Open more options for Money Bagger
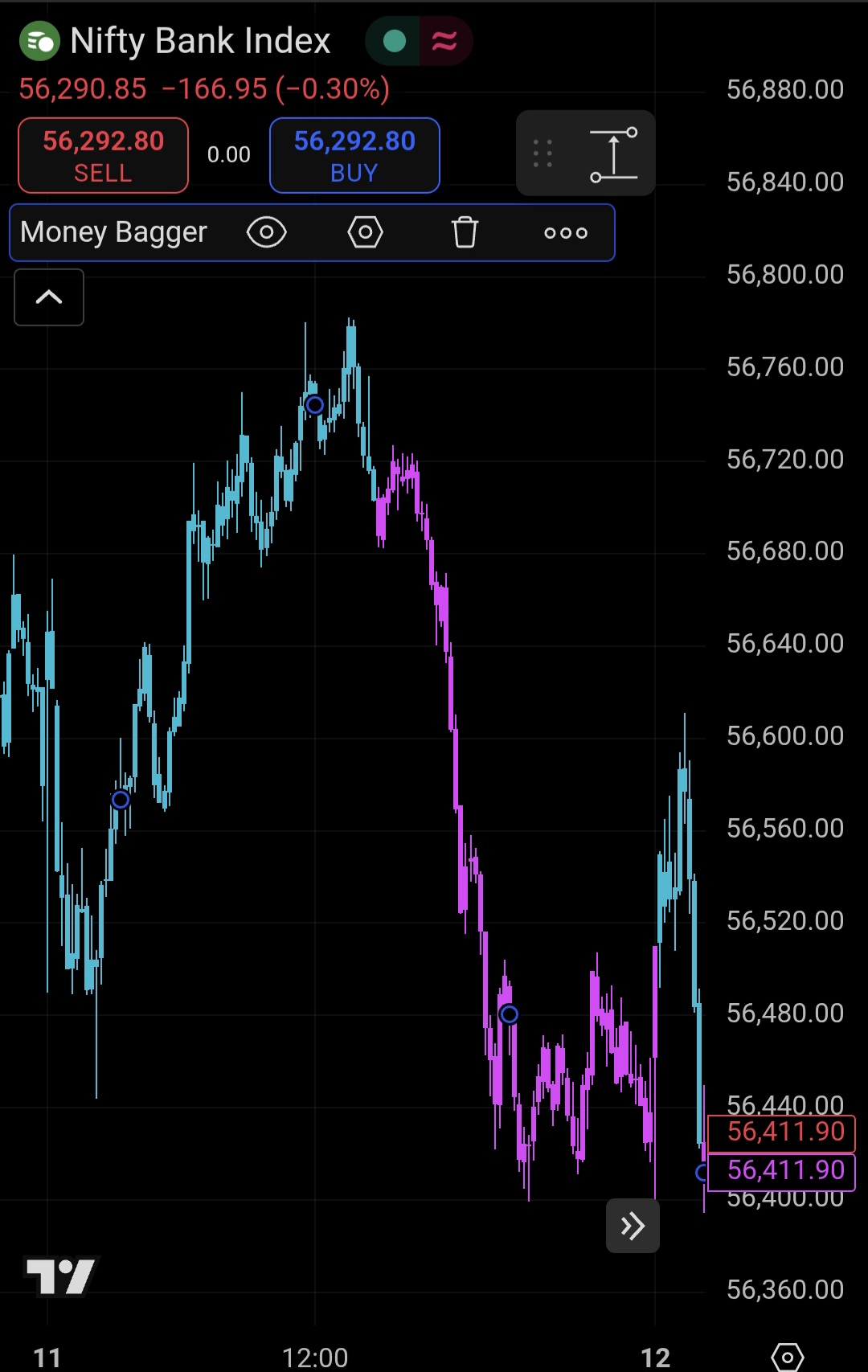 pyautogui.click(x=566, y=233)
